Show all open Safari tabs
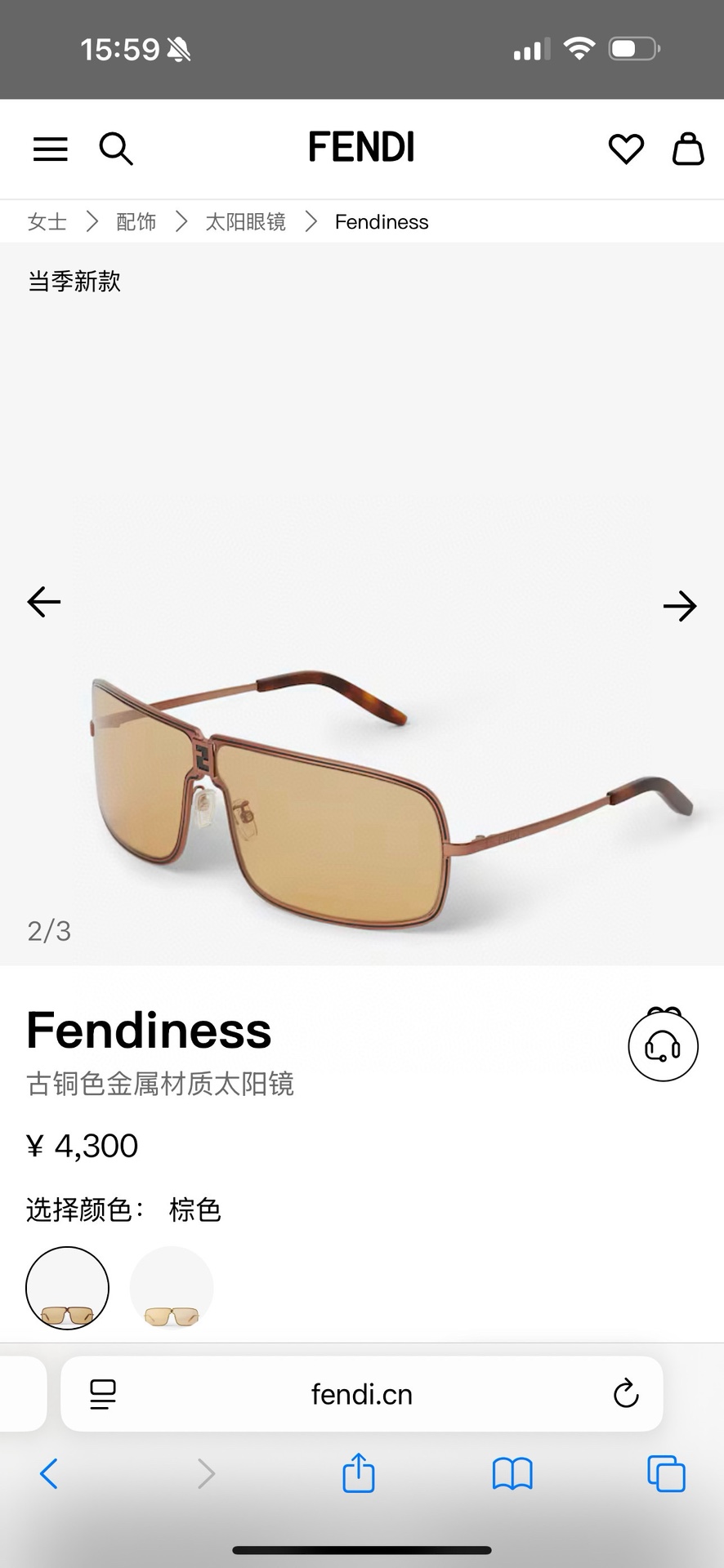The height and width of the screenshot is (1568, 724). pos(666,1474)
